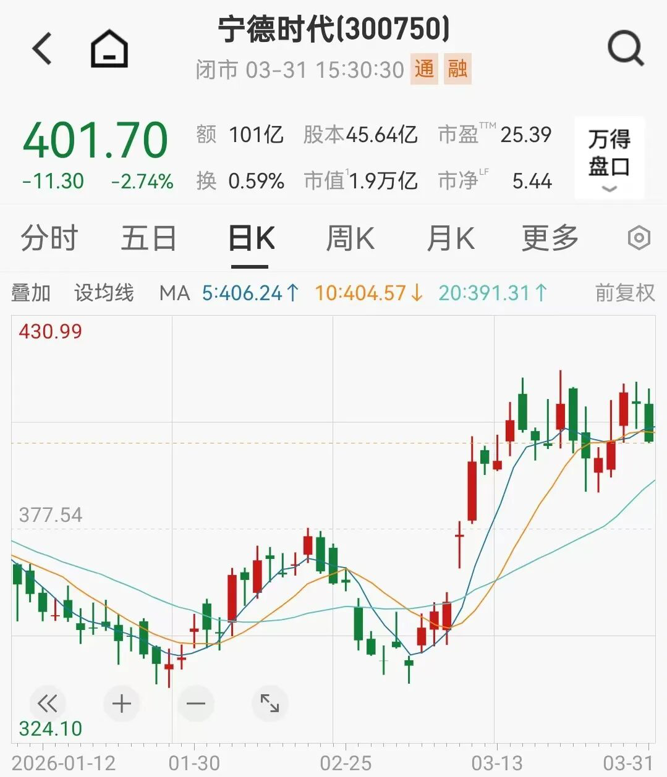Change the 前复权 adjustment mode
This screenshot has height=777, width=667.
[625, 293]
